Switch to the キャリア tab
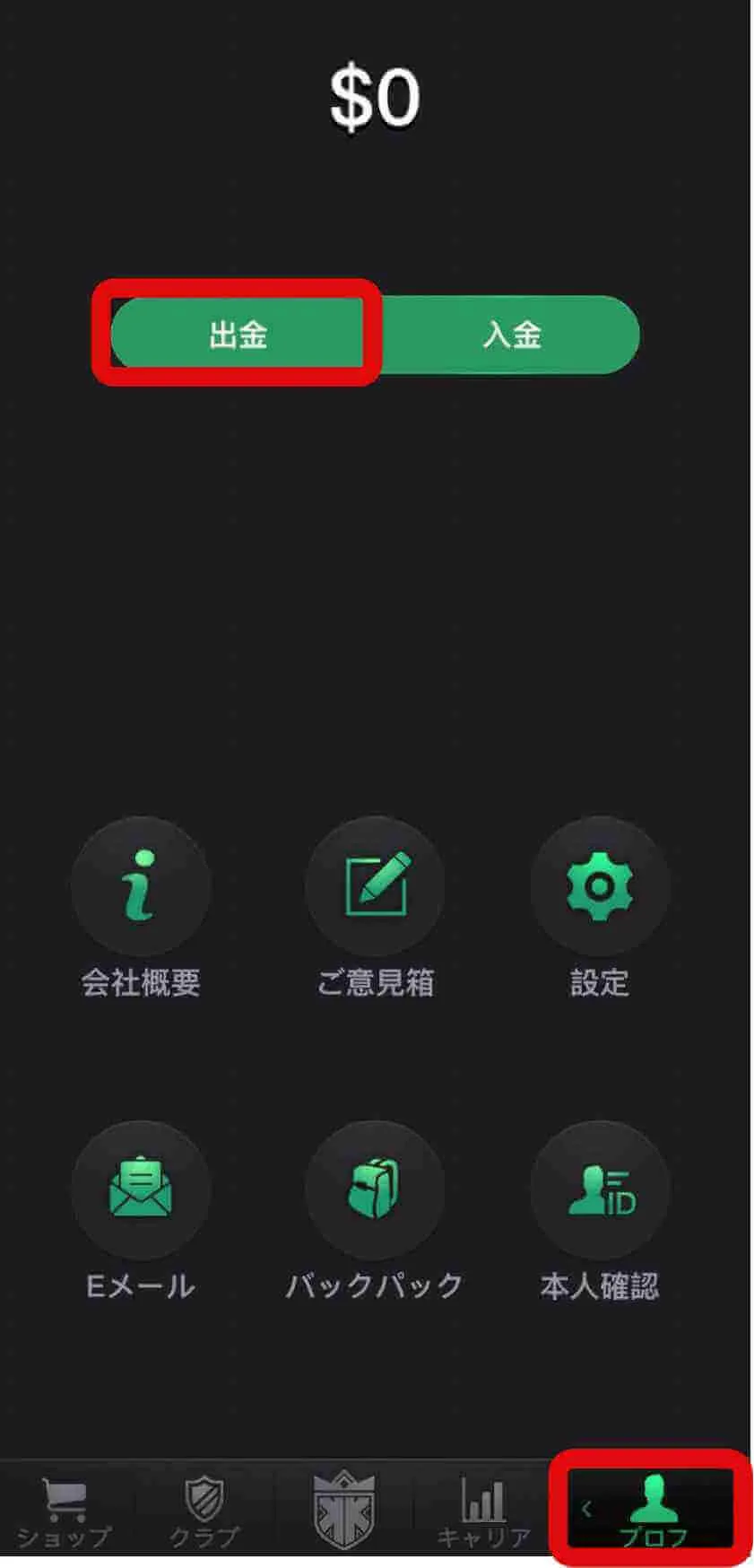This screenshot has width=754, height=1568. point(483,1510)
